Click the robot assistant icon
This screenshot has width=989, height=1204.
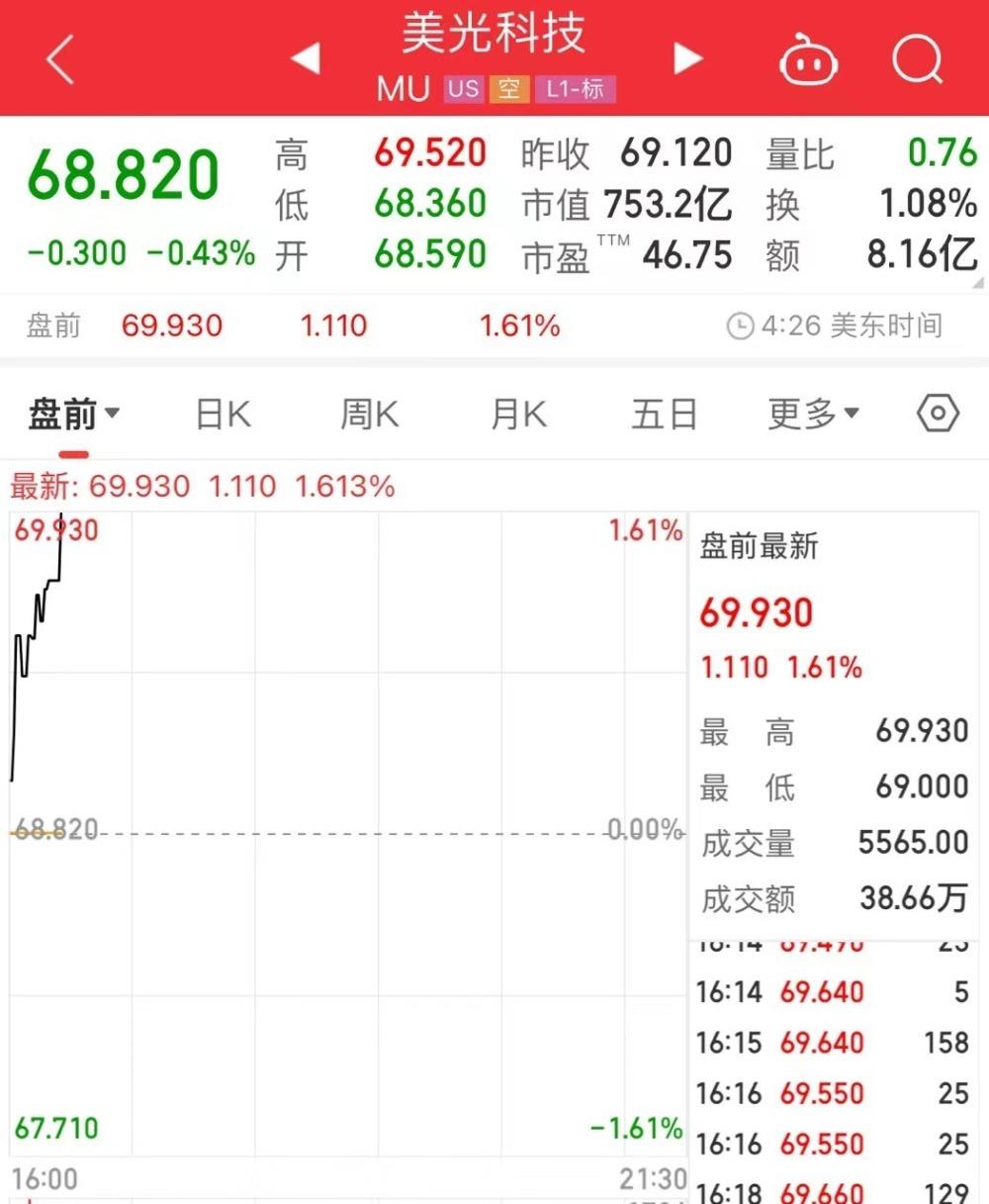point(809,60)
